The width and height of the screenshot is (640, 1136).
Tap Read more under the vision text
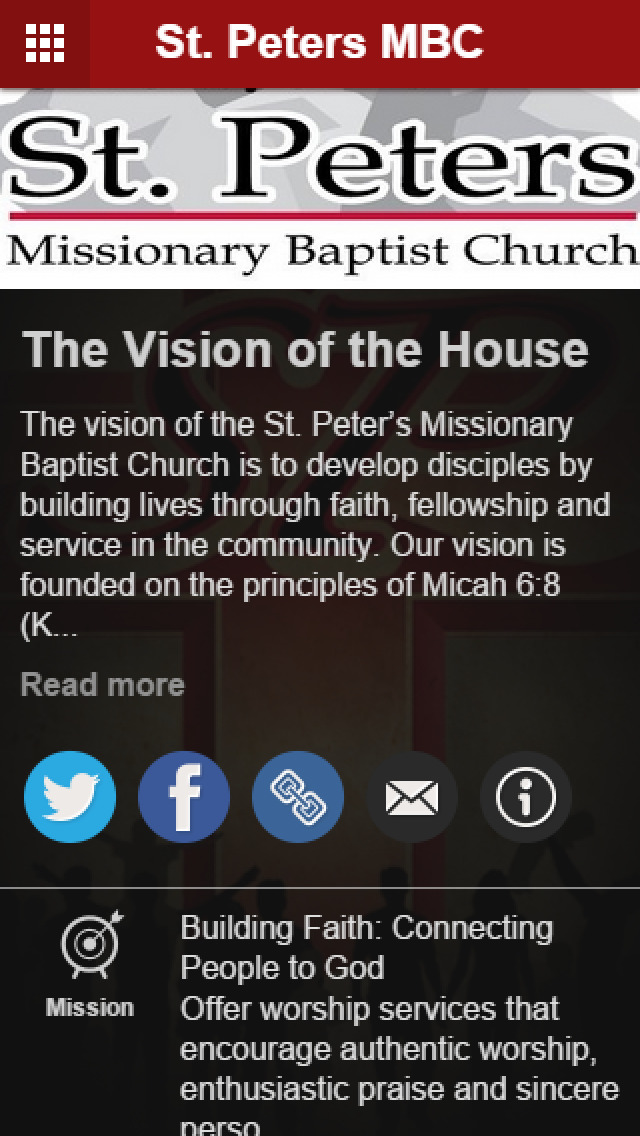point(102,685)
